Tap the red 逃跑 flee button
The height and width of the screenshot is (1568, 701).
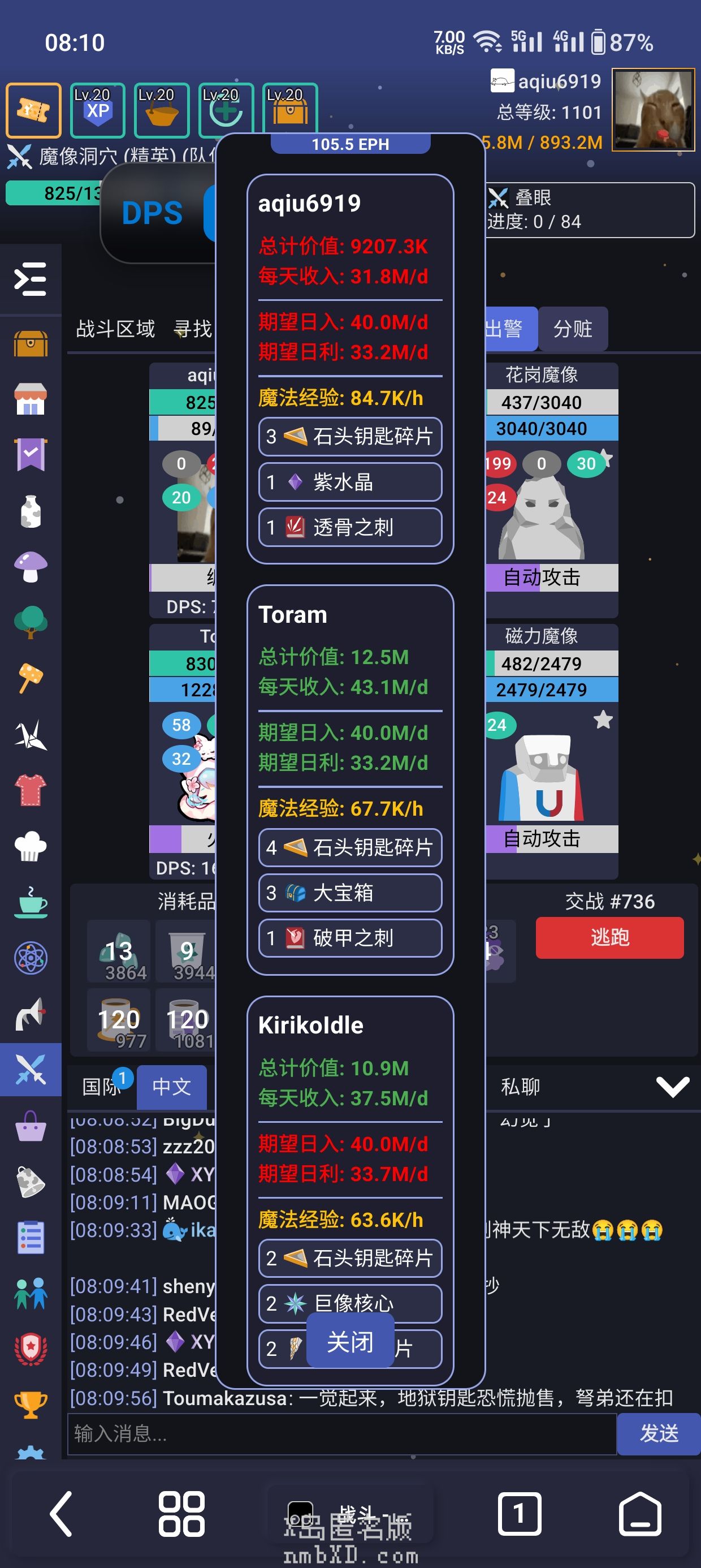point(609,937)
